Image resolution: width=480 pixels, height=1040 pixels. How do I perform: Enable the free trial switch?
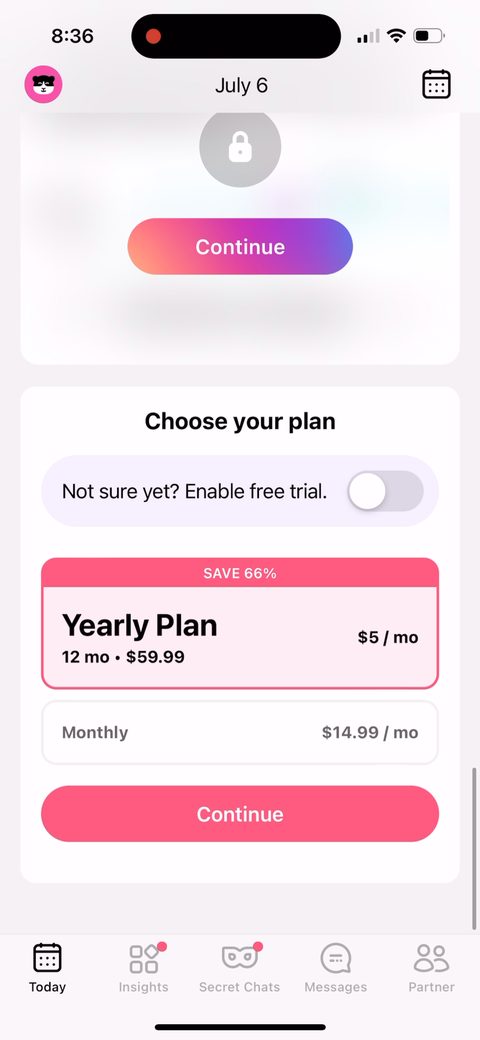(x=385, y=491)
